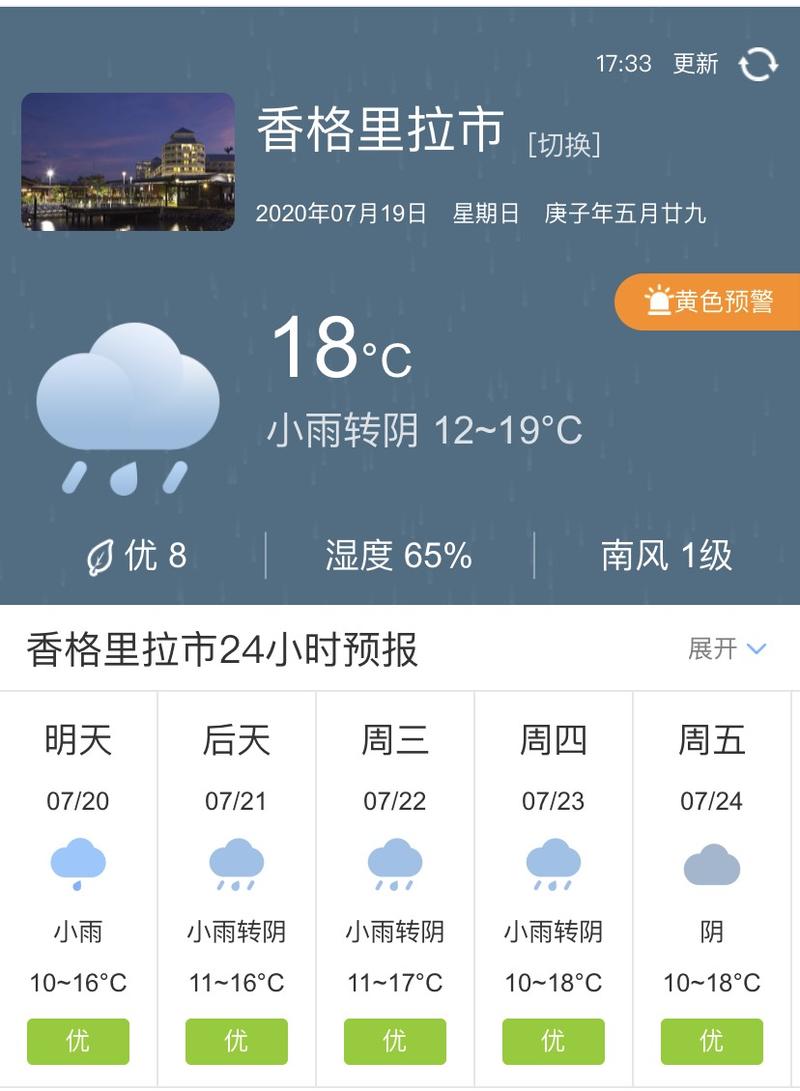Tap the light rain icon under 明天
800x1091 pixels.
coord(78,862)
